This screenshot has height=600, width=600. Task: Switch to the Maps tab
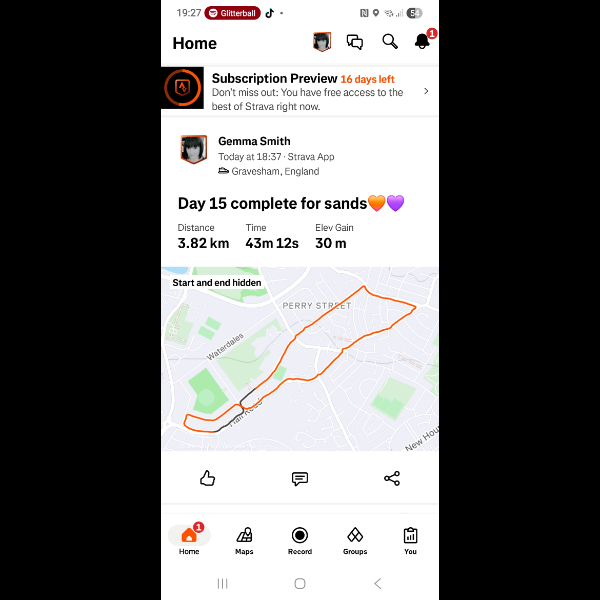(x=244, y=540)
